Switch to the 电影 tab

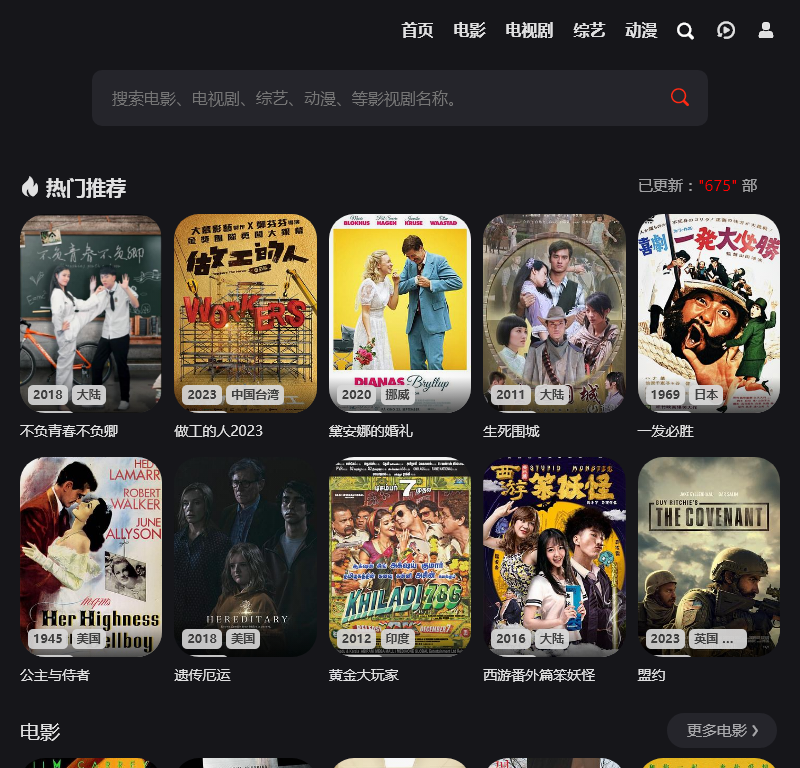pyautogui.click(x=469, y=30)
